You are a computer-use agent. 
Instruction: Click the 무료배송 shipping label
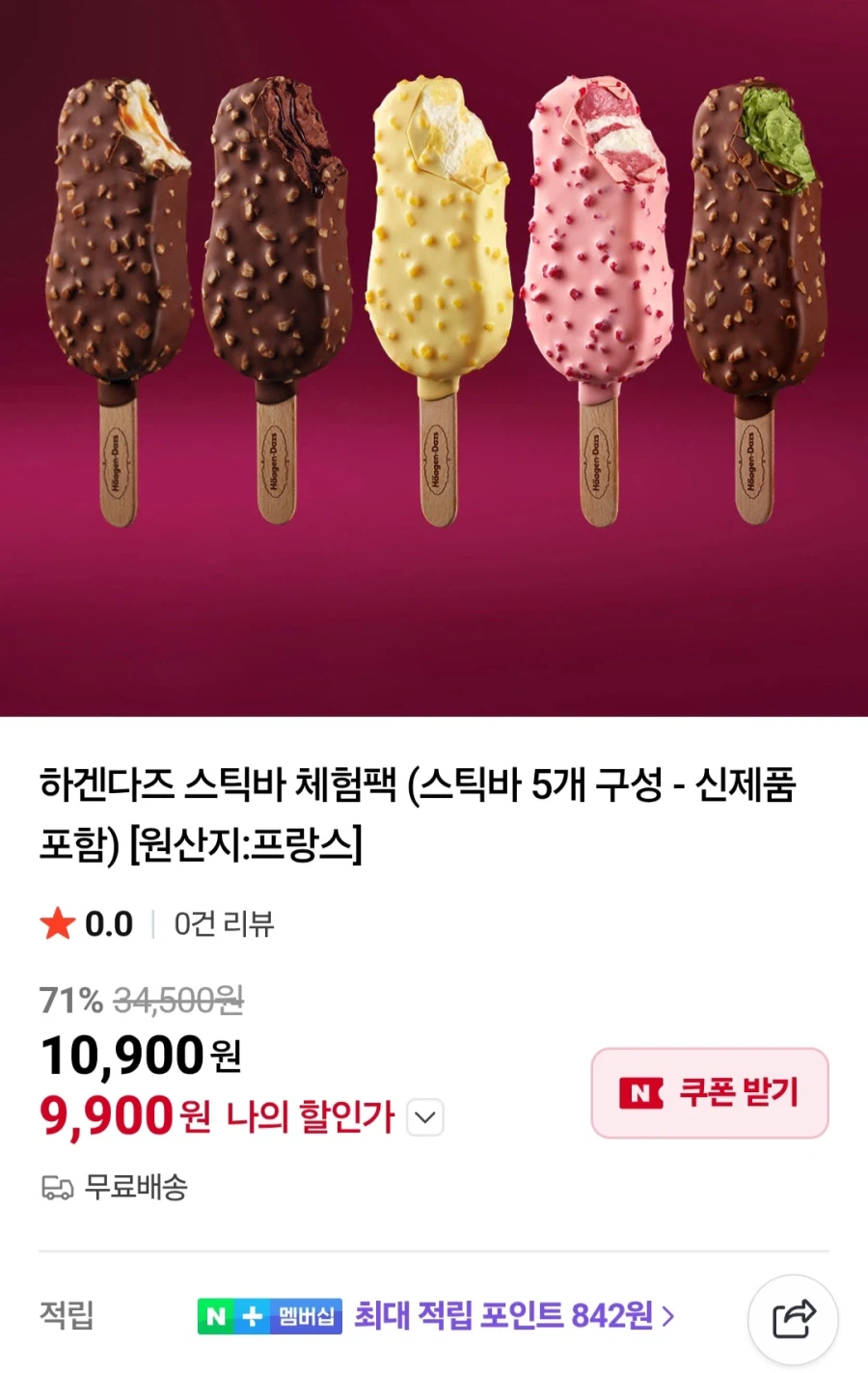[x=133, y=1190]
